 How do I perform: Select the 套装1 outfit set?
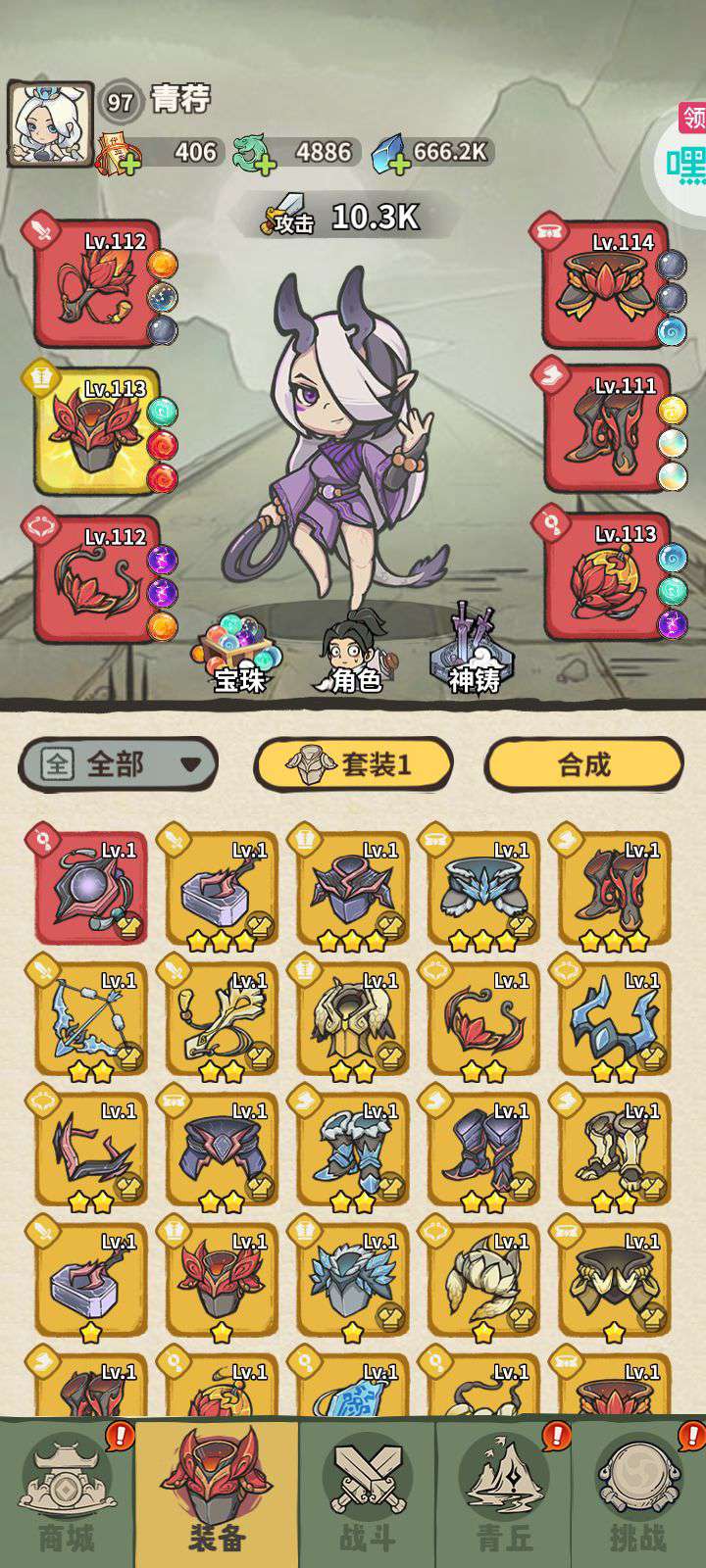(x=353, y=763)
